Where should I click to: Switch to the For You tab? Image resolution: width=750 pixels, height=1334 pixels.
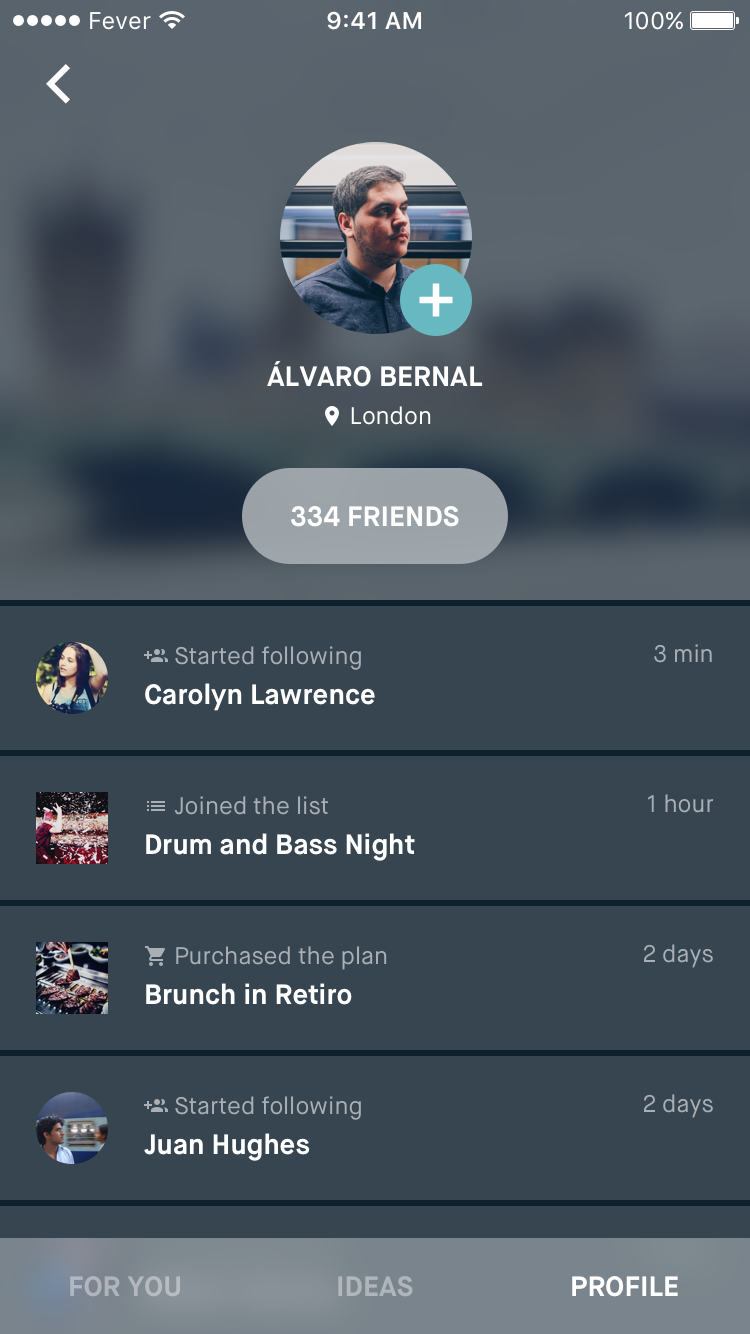pos(125,1286)
